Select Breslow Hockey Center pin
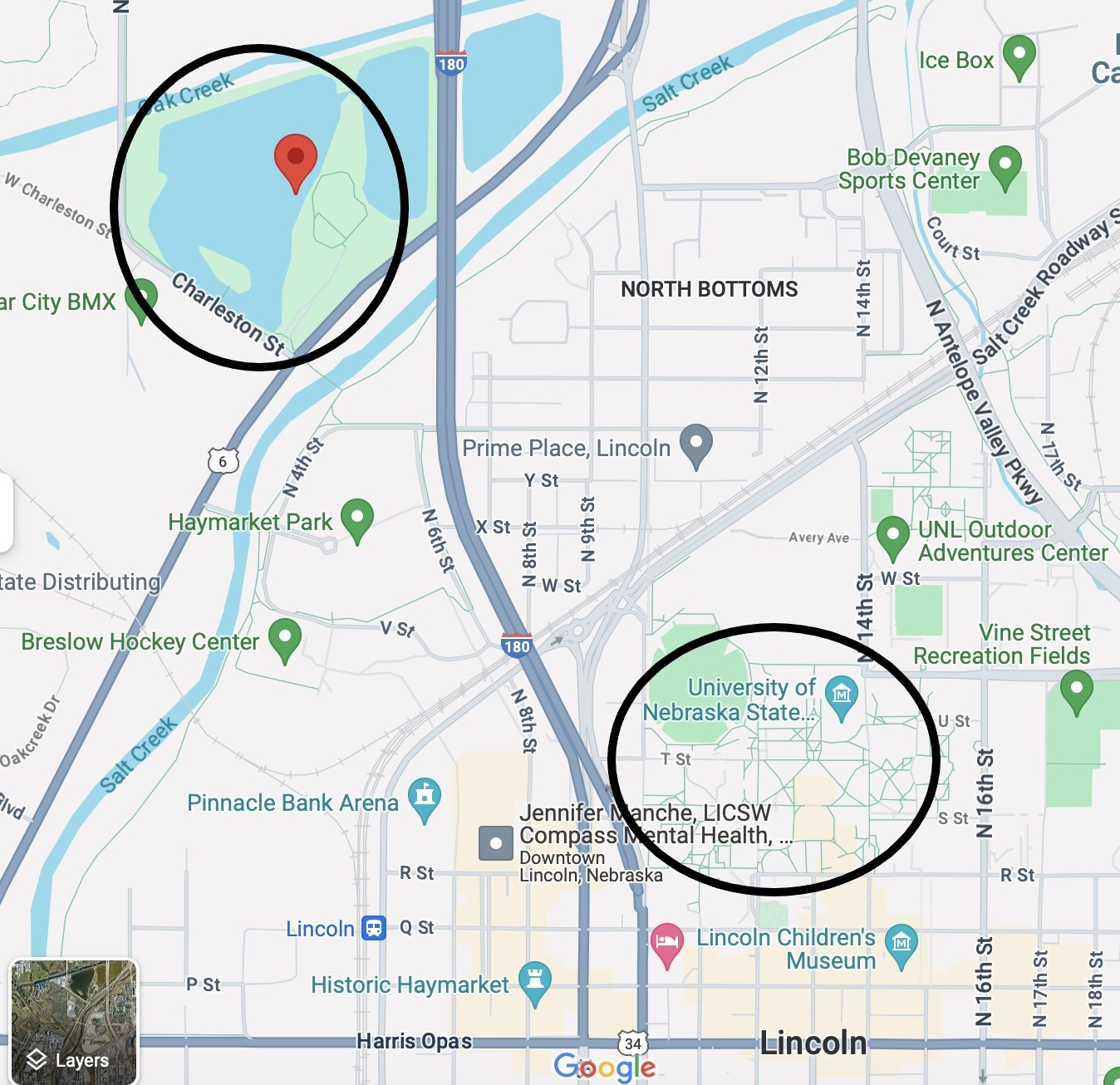Screen dimensions: 1120x1085 (x=285, y=638)
